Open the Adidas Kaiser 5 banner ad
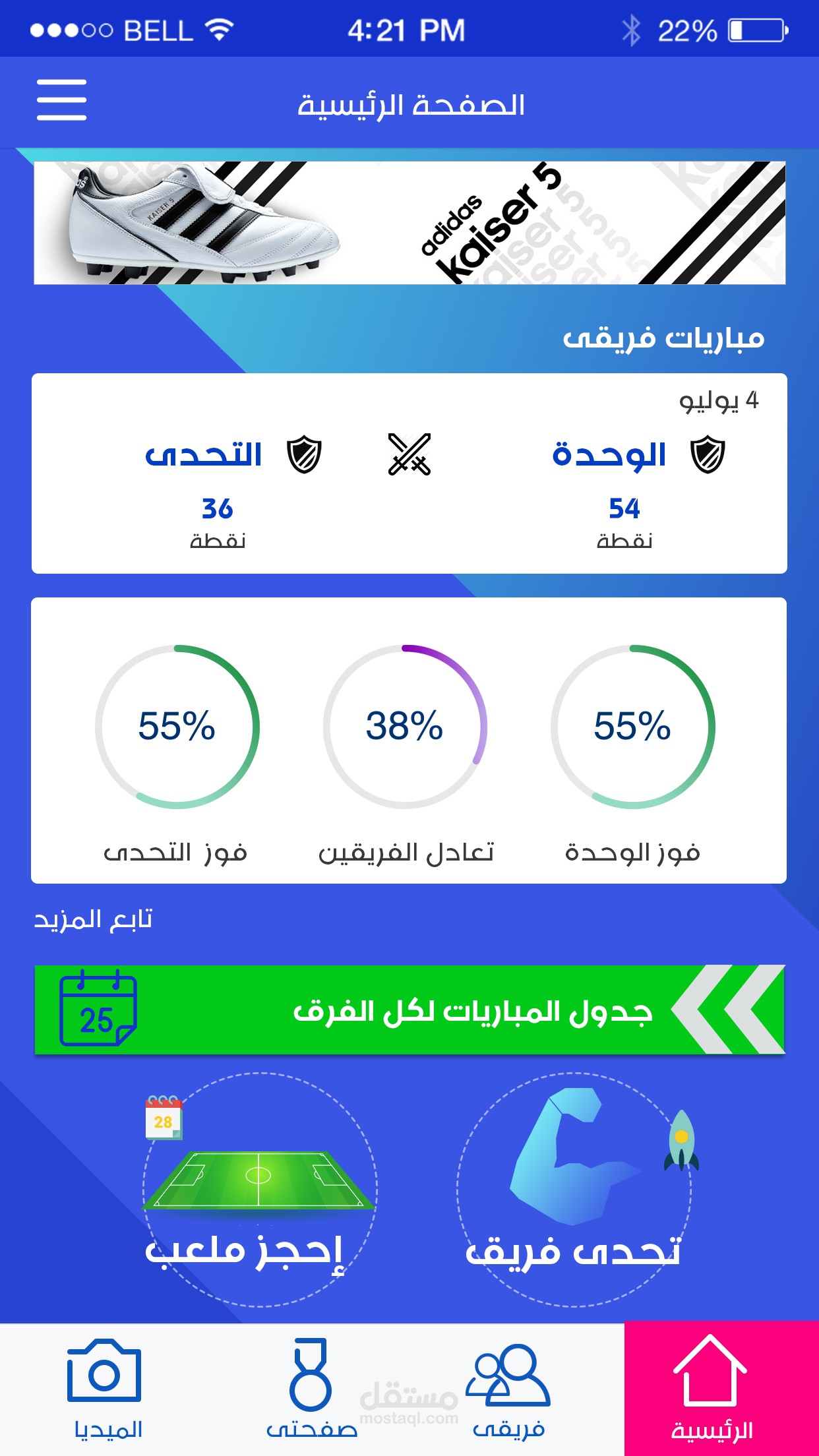This screenshot has width=819, height=1456. pyautogui.click(x=409, y=223)
